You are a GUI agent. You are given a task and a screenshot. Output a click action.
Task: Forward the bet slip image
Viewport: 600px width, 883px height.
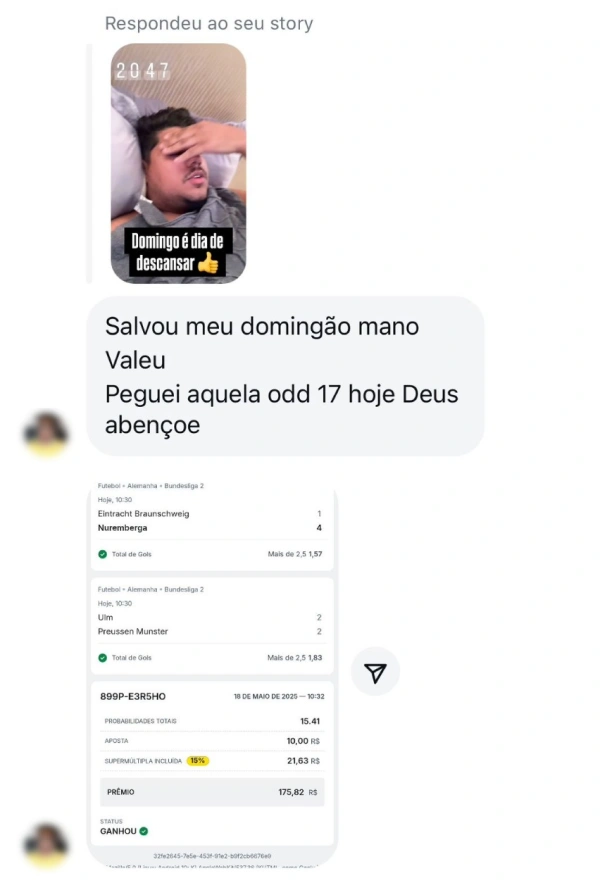click(x=375, y=673)
